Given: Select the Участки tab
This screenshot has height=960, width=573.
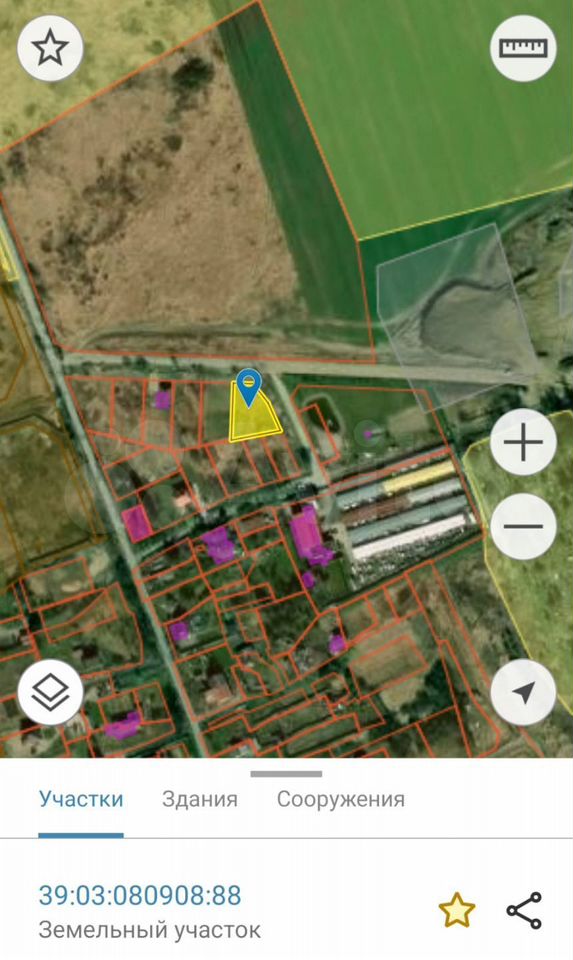Looking at the screenshot, I should tap(81, 799).
